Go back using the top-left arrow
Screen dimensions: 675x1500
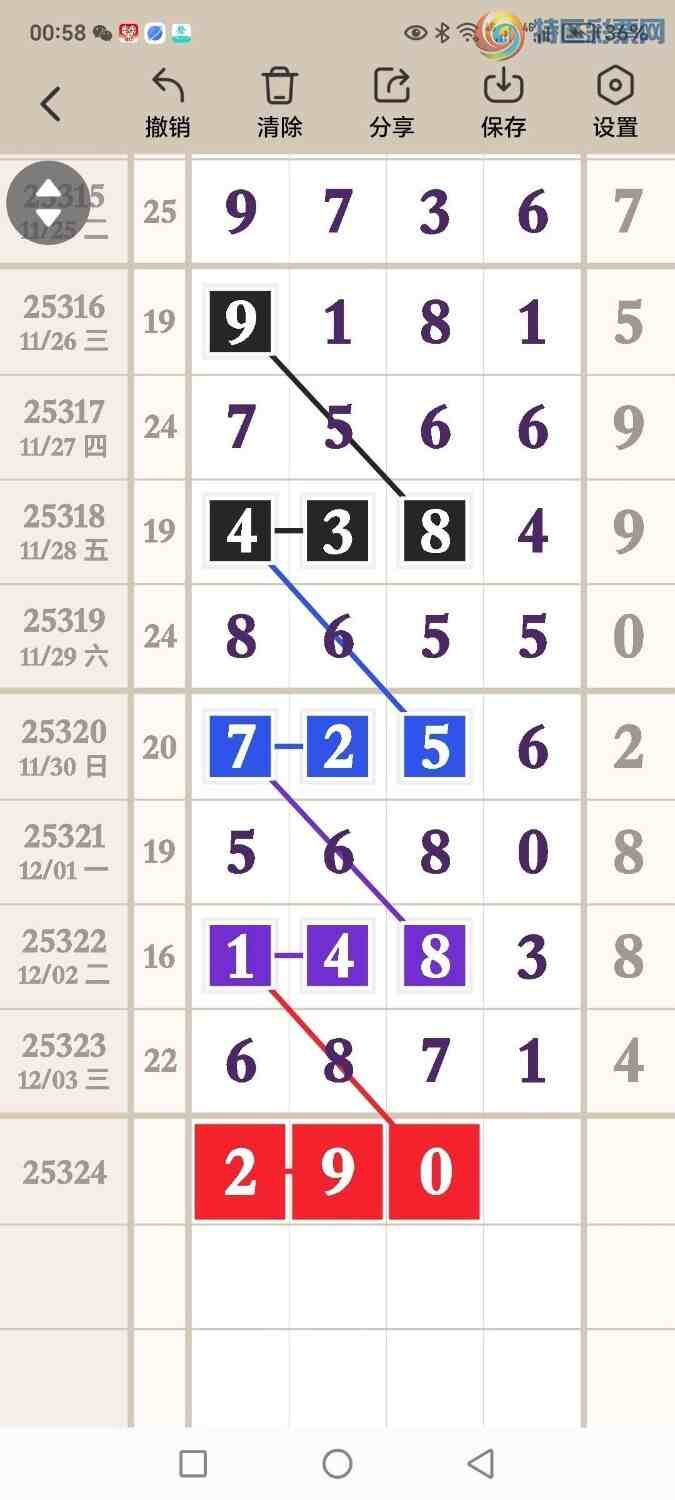click(51, 104)
